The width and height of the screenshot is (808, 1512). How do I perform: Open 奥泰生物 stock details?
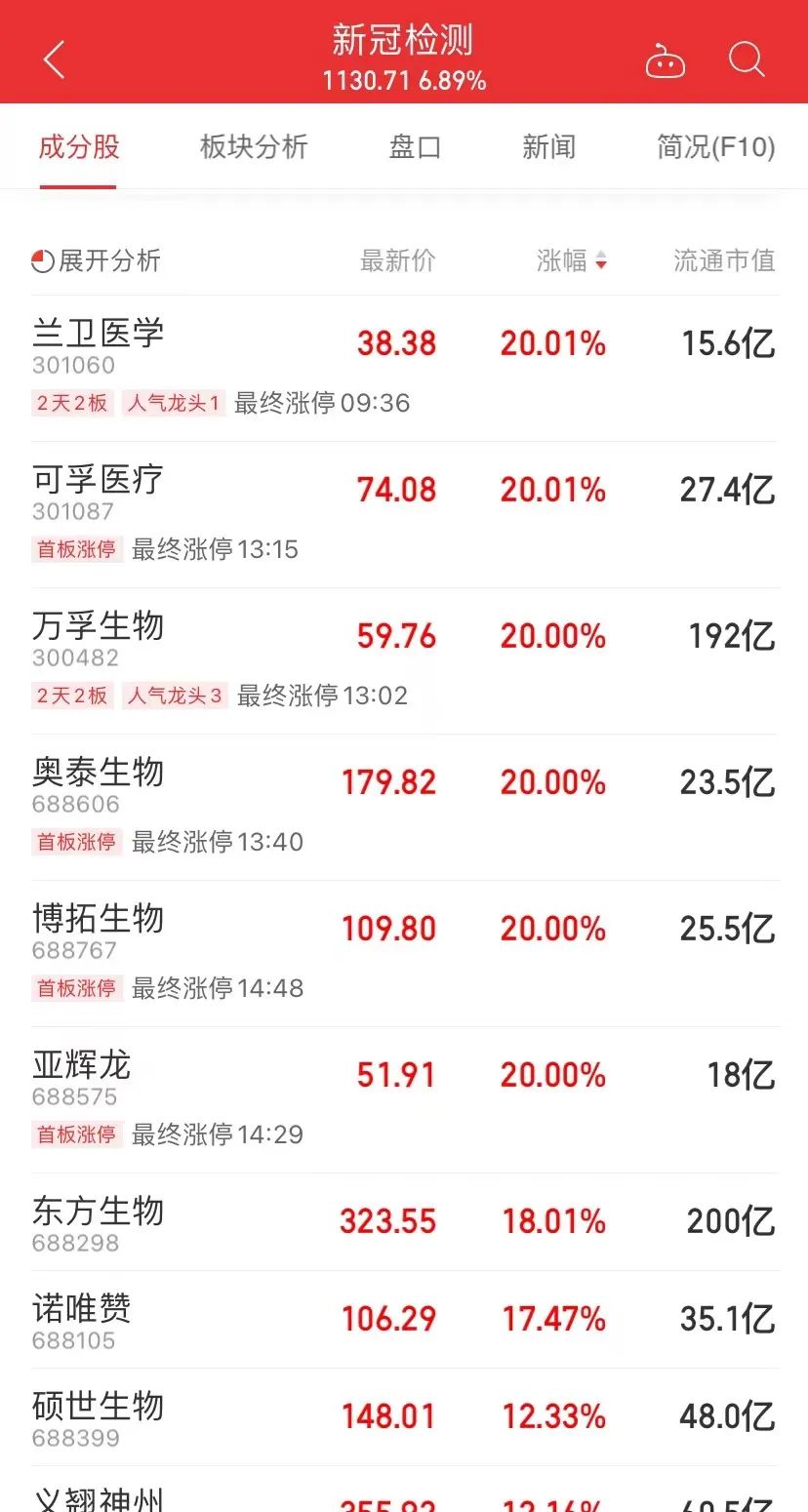pos(99,773)
